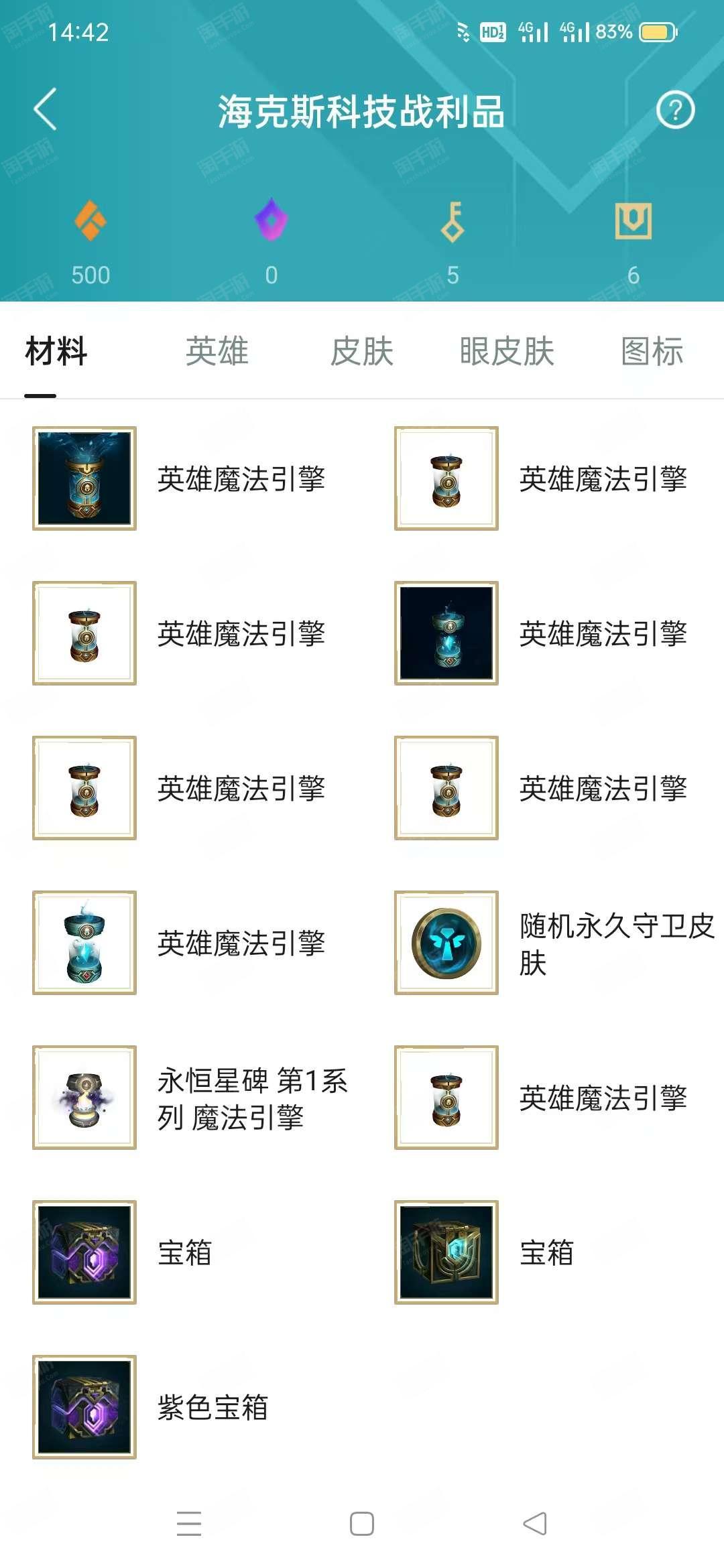Open recent apps from navigation bar

click(x=189, y=1523)
